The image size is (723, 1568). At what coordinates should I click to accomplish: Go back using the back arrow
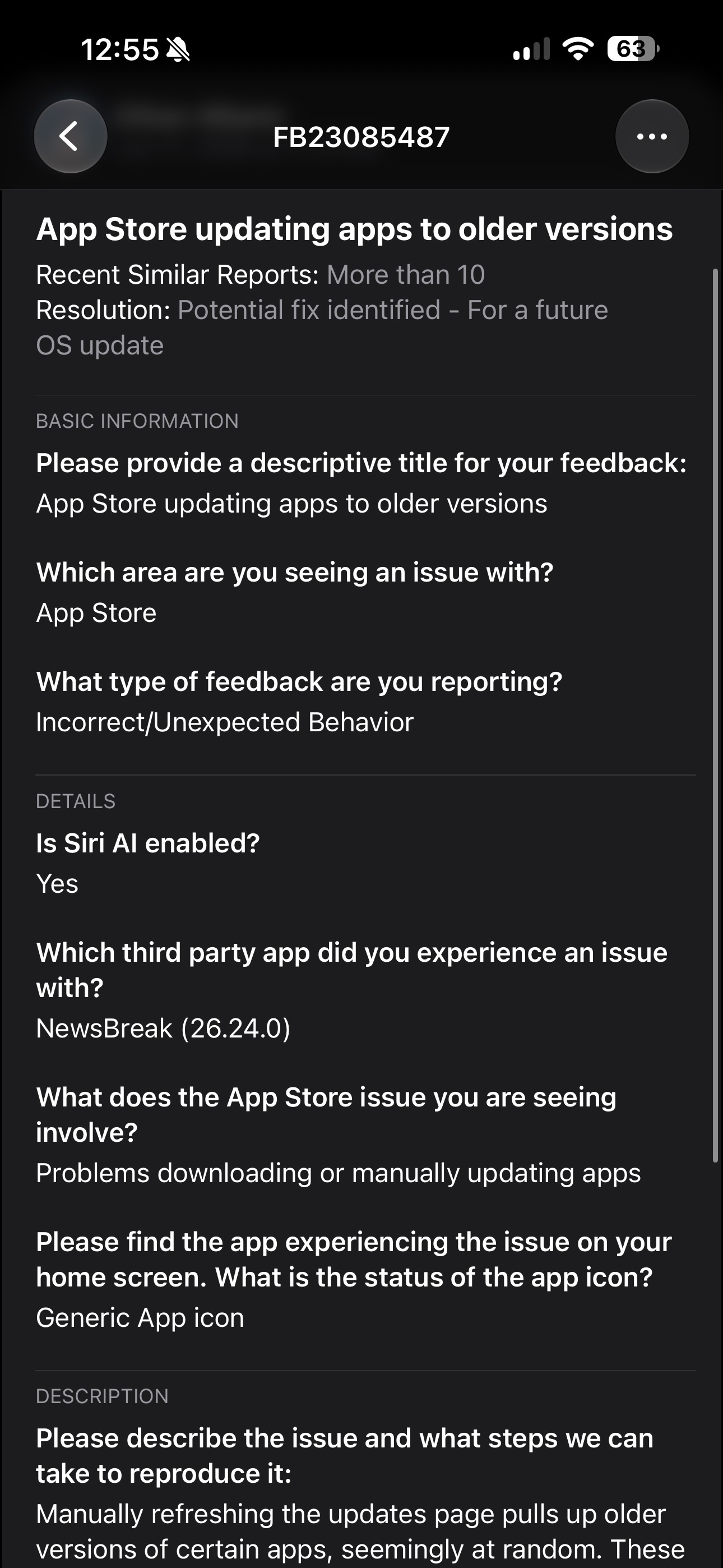click(71, 136)
